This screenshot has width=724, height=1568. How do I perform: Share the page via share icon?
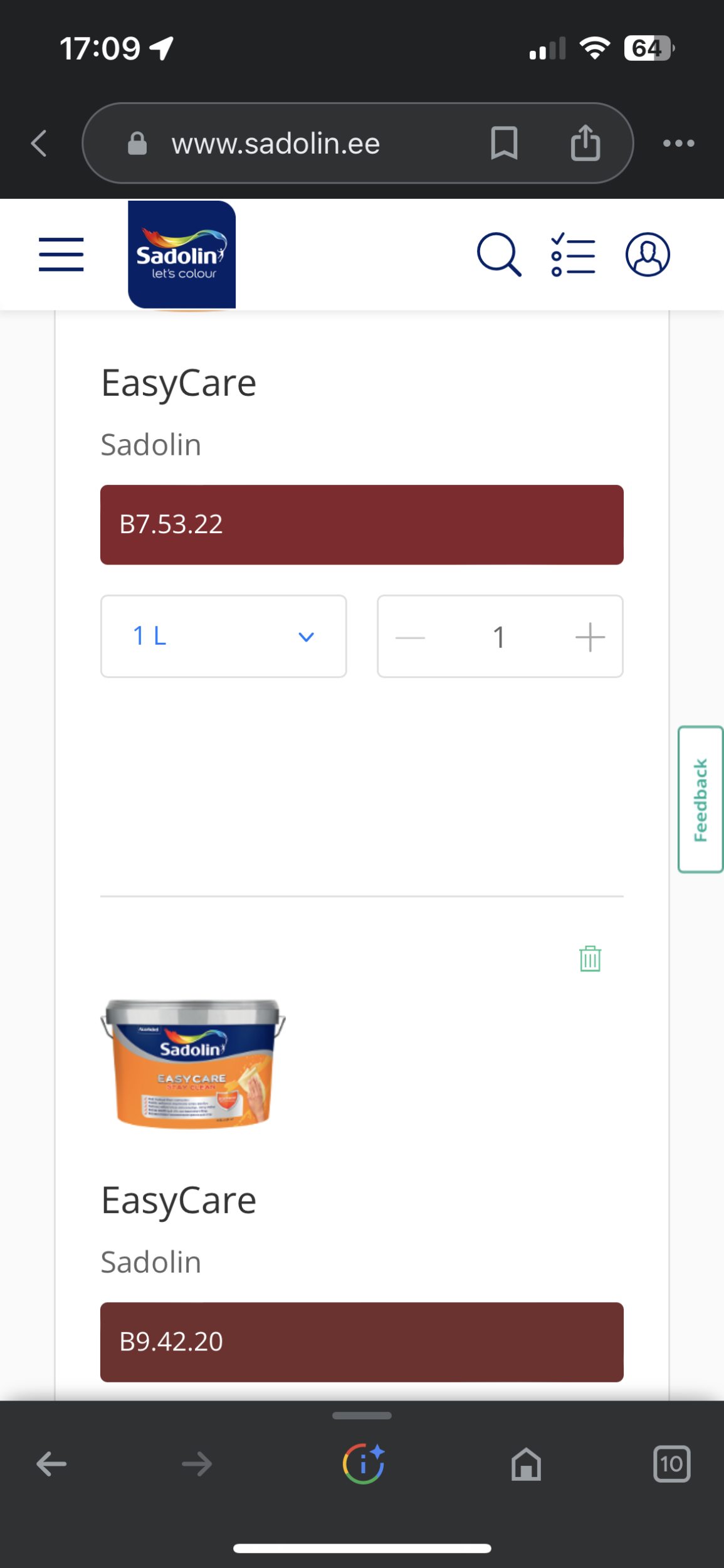[x=585, y=143]
